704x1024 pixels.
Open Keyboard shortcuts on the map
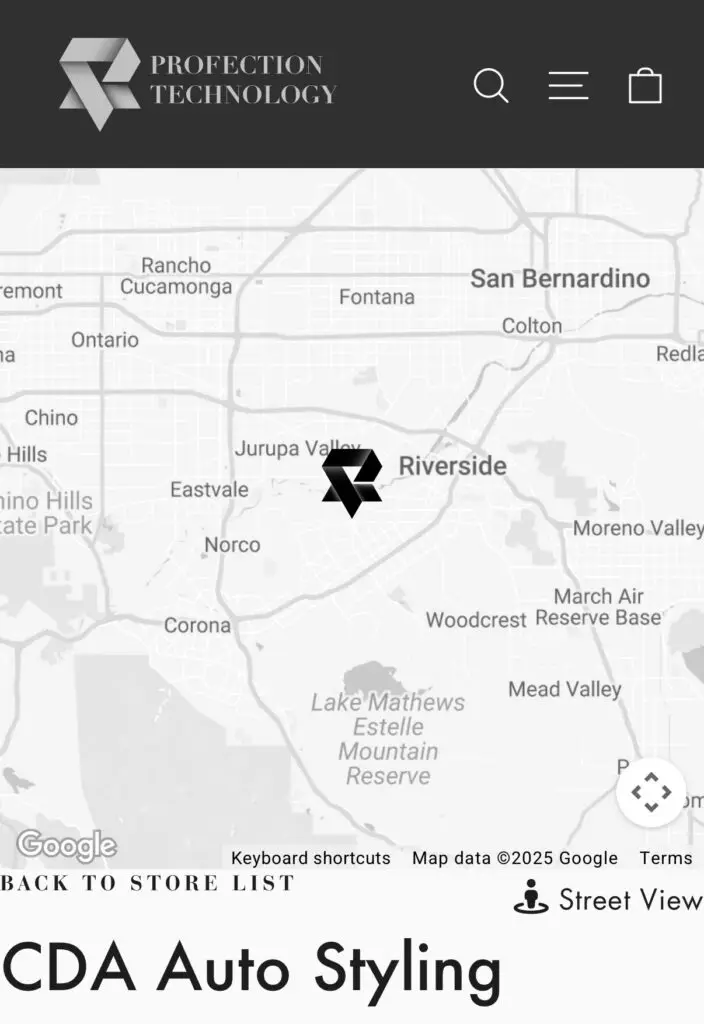point(310,858)
